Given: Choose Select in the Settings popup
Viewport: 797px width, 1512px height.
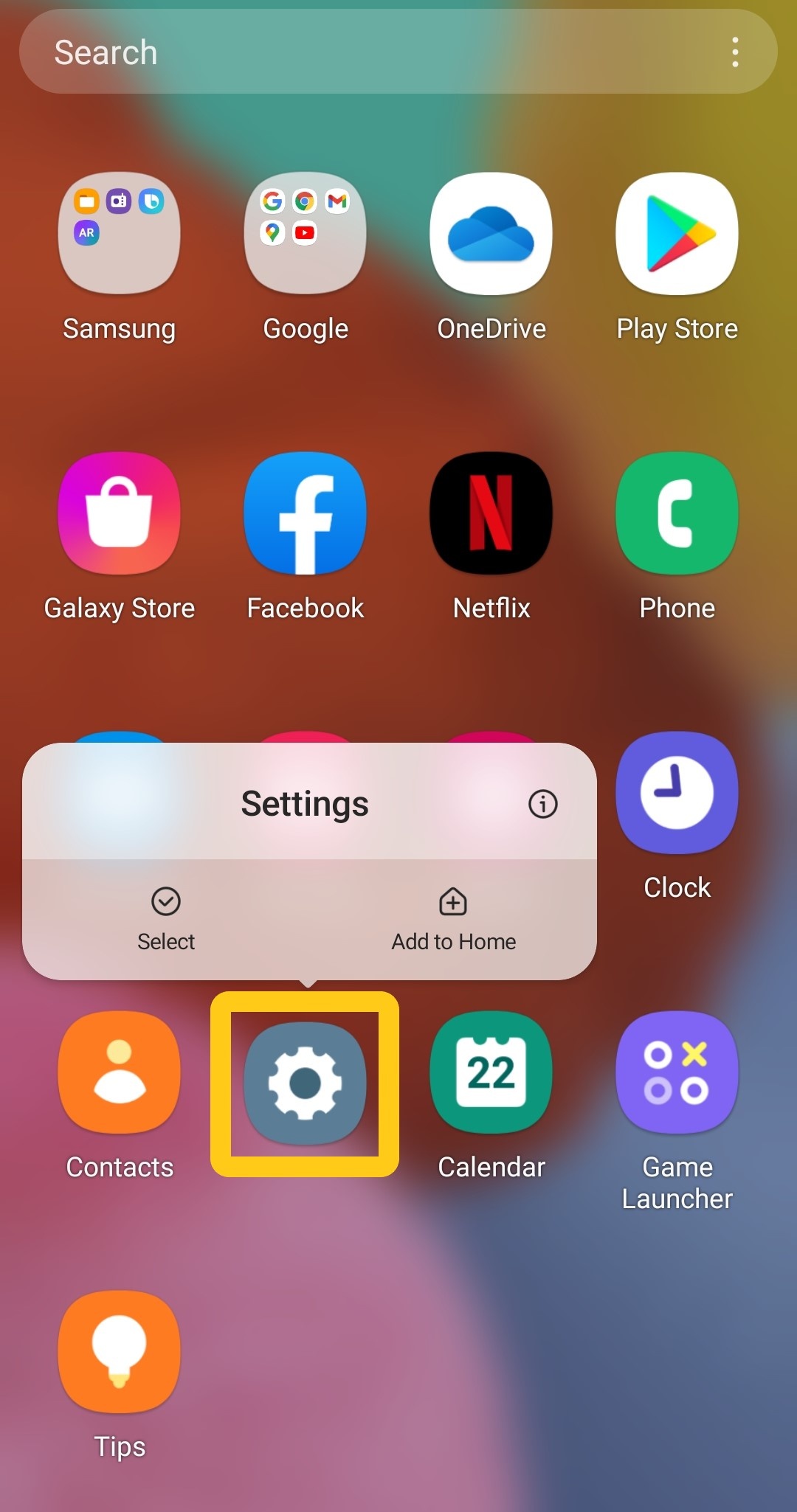Looking at the screenshot, I should pos(166,920).
